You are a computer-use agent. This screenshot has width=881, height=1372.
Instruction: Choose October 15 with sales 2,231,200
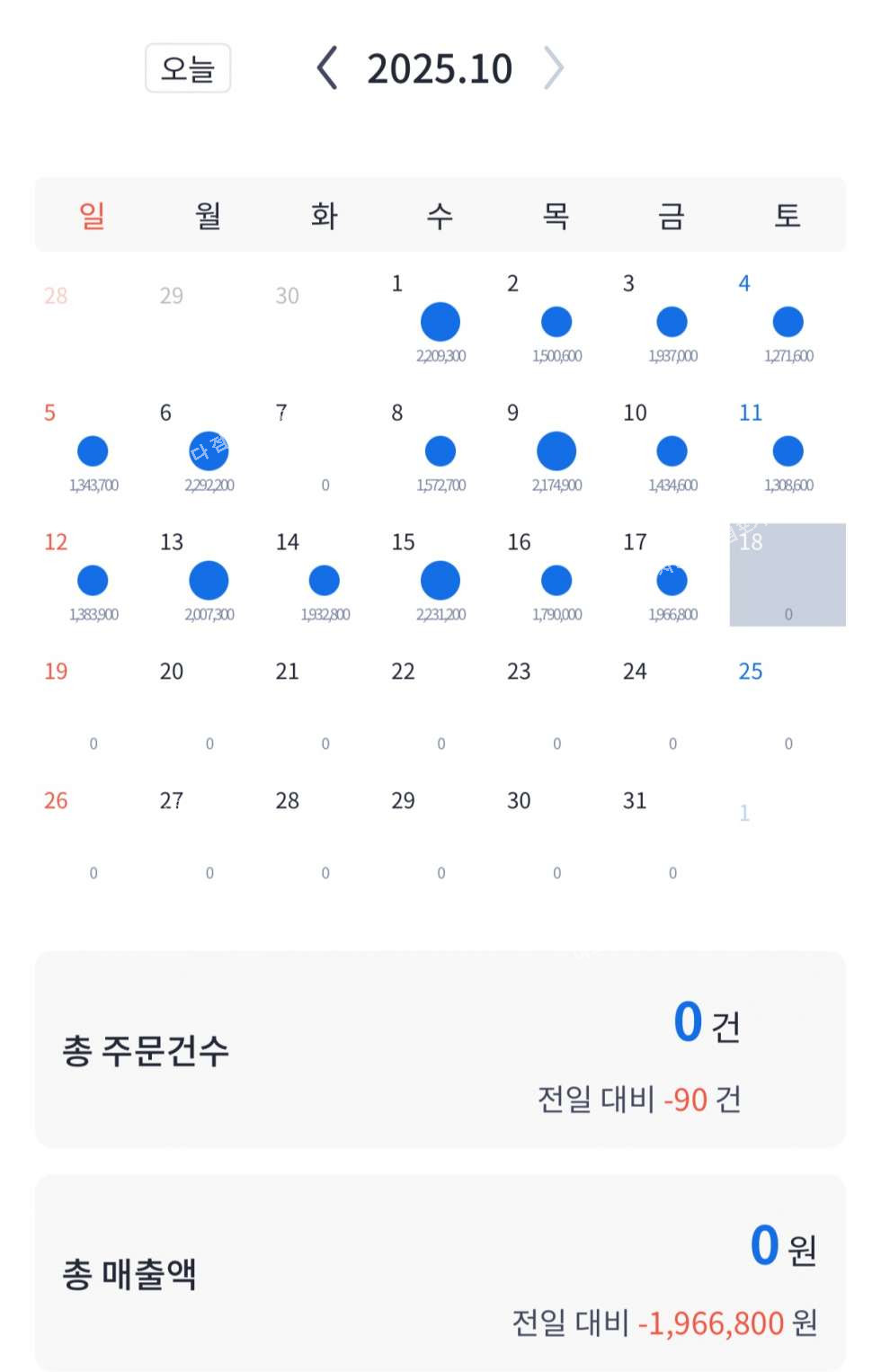[x=440, y=579]
